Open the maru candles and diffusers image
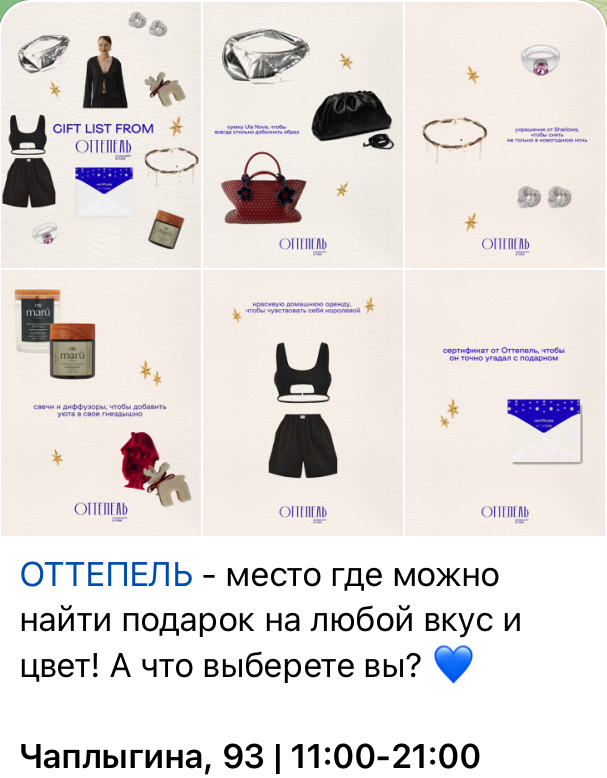 100,402
